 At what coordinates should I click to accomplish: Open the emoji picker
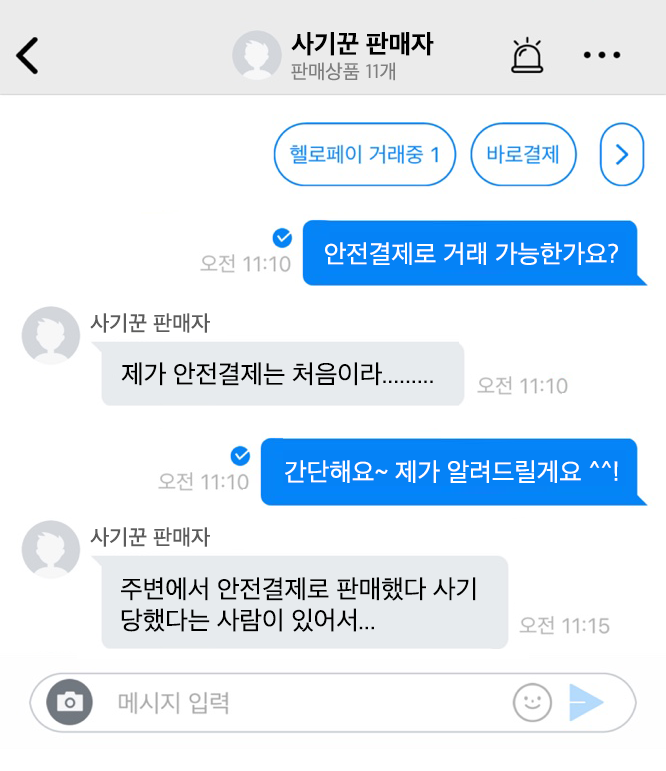click(x=532, y=702)
